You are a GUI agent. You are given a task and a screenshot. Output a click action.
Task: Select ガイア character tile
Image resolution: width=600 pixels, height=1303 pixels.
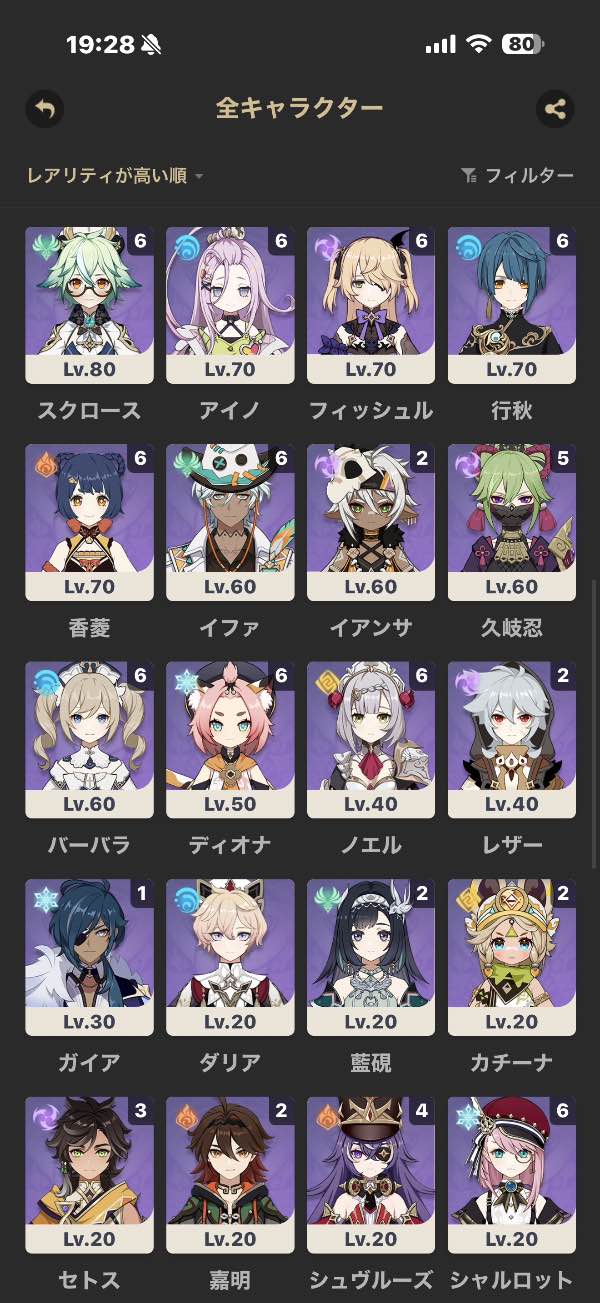pyautogui.click(x=89, y=957)
